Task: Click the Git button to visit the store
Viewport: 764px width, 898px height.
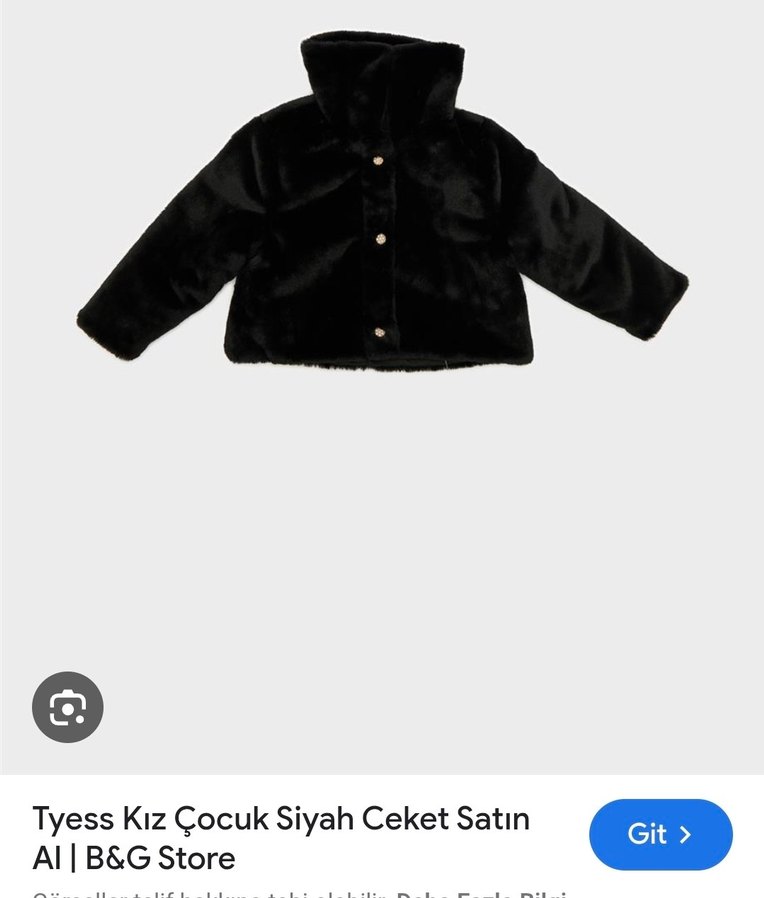Action: [659, 834]
